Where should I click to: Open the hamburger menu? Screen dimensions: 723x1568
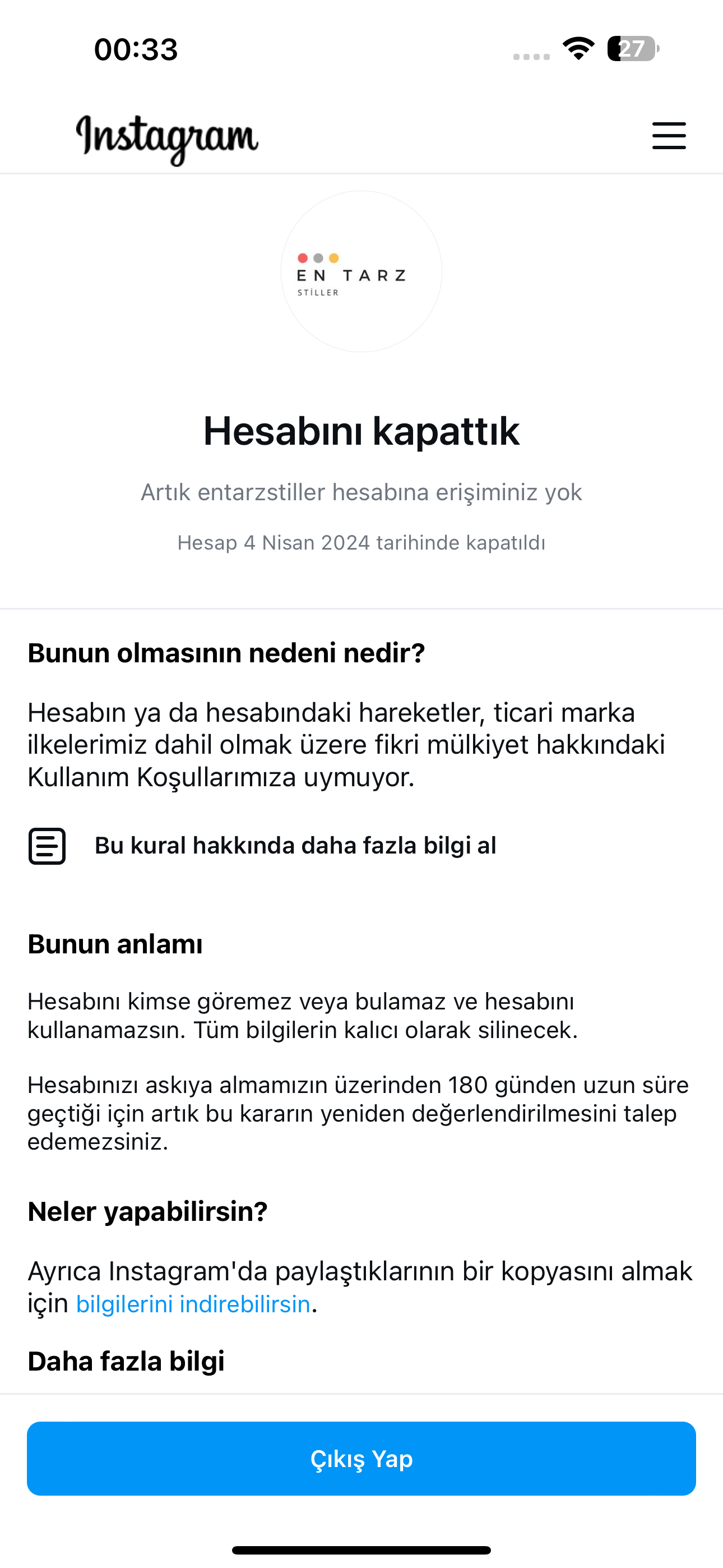(669, 136)
